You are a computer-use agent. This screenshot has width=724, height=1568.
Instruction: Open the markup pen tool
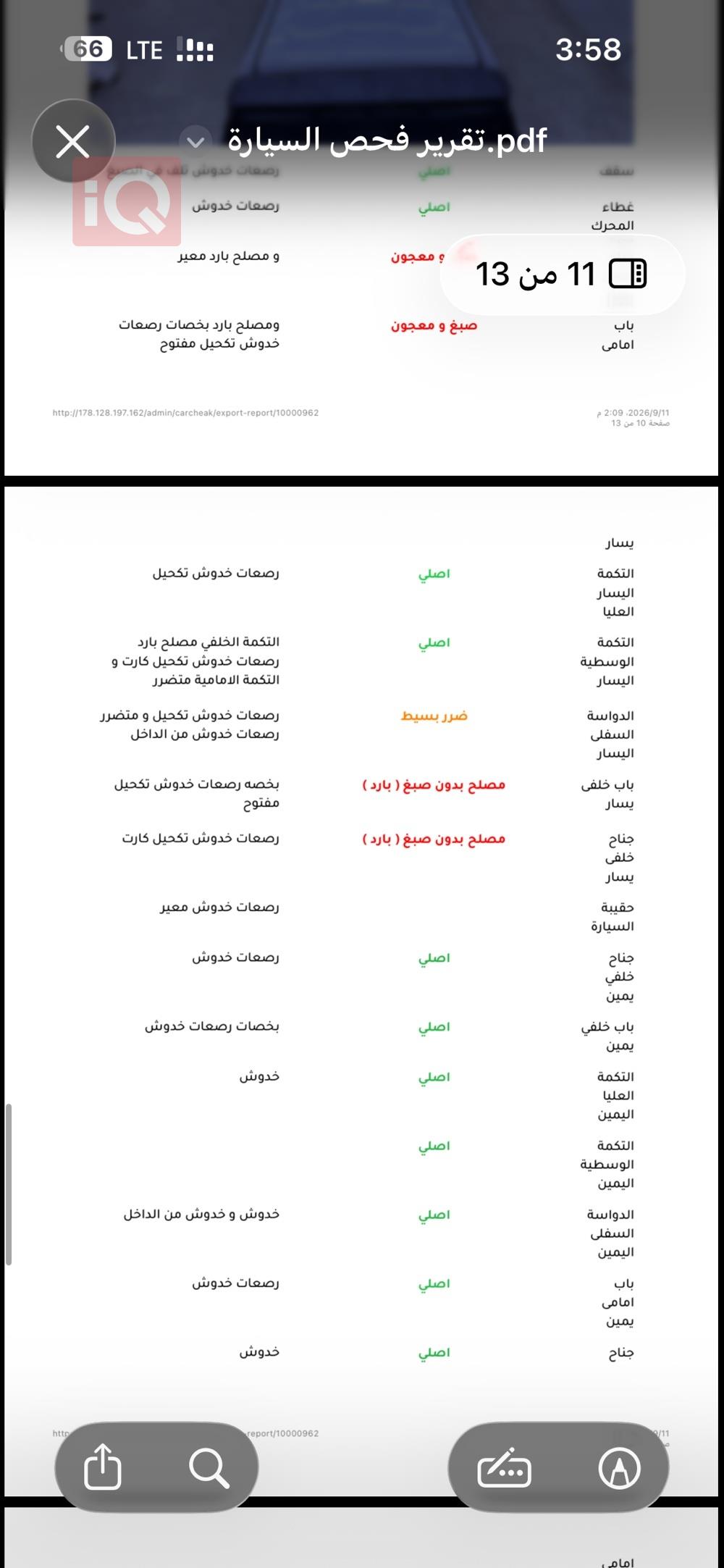coord(620,1468)
